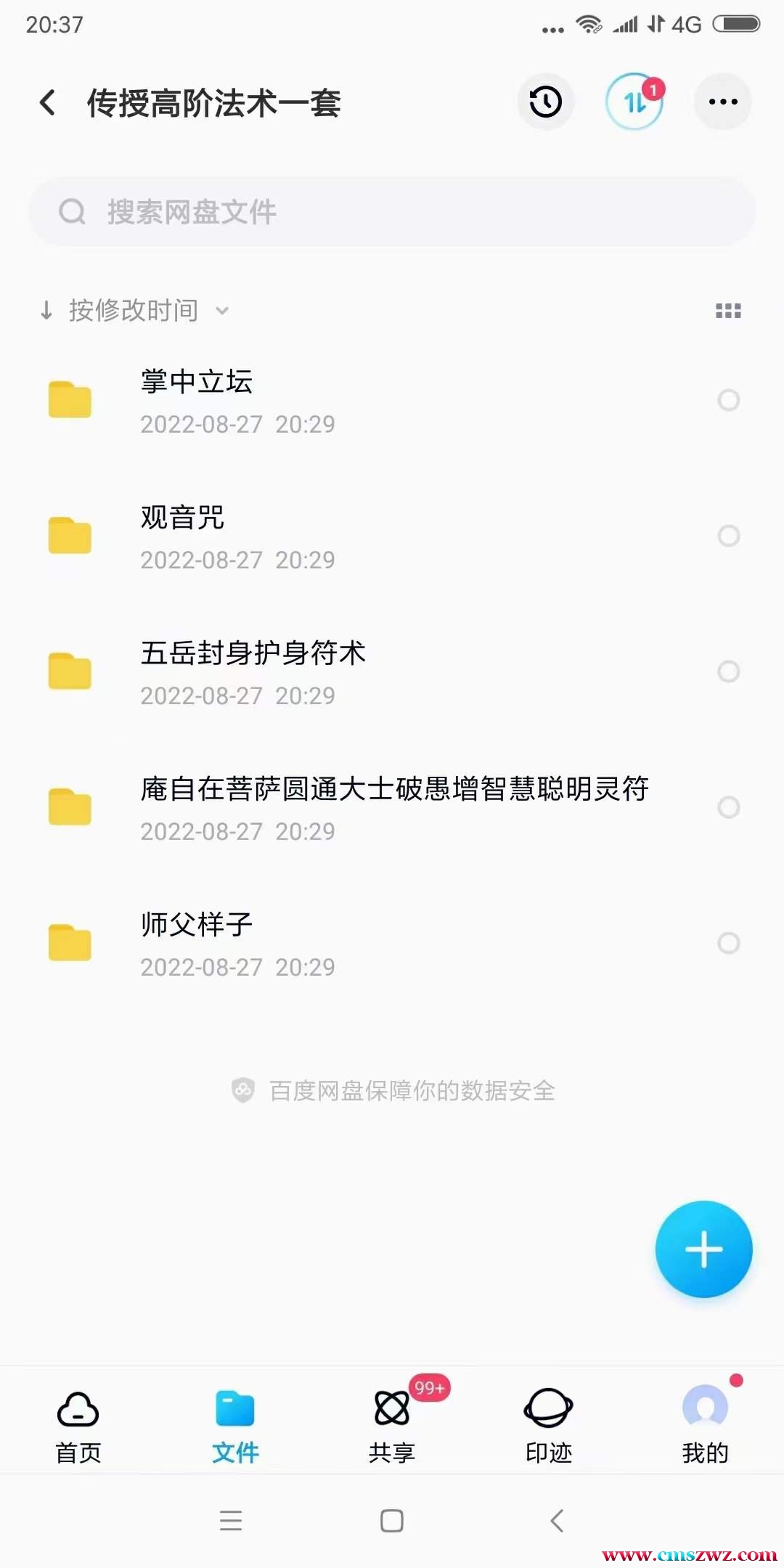Select the 观音咒 folder checkbox
Viewport: 784px width, 1568px height.
[x=728, y=536]
